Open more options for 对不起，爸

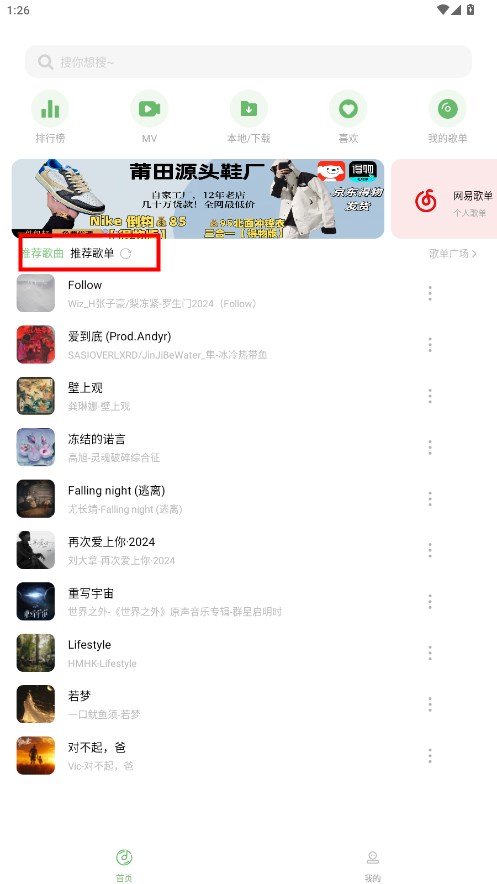click(x=430, y=755)
